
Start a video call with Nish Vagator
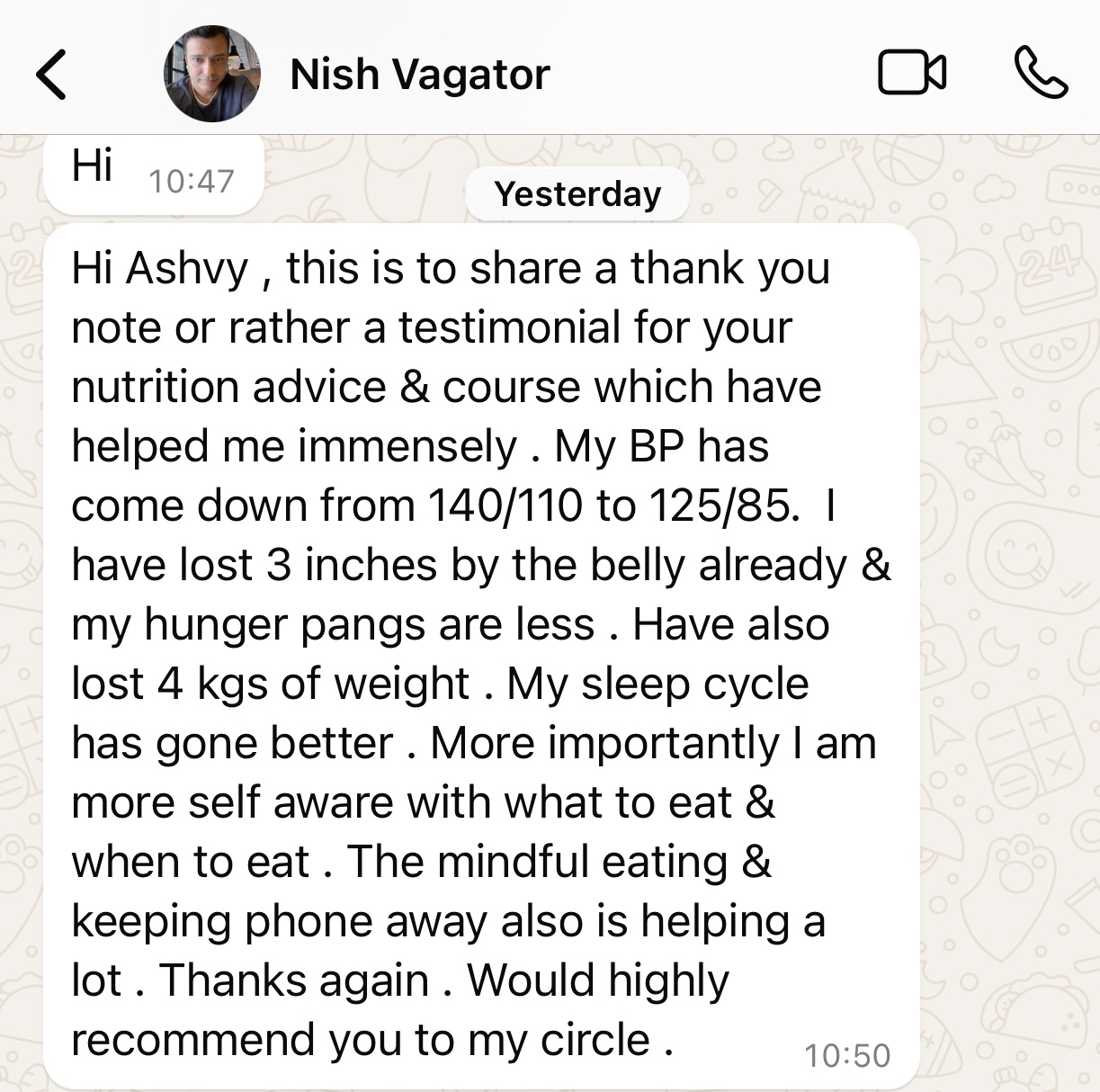pyautogui.click(x=911, y=74)
